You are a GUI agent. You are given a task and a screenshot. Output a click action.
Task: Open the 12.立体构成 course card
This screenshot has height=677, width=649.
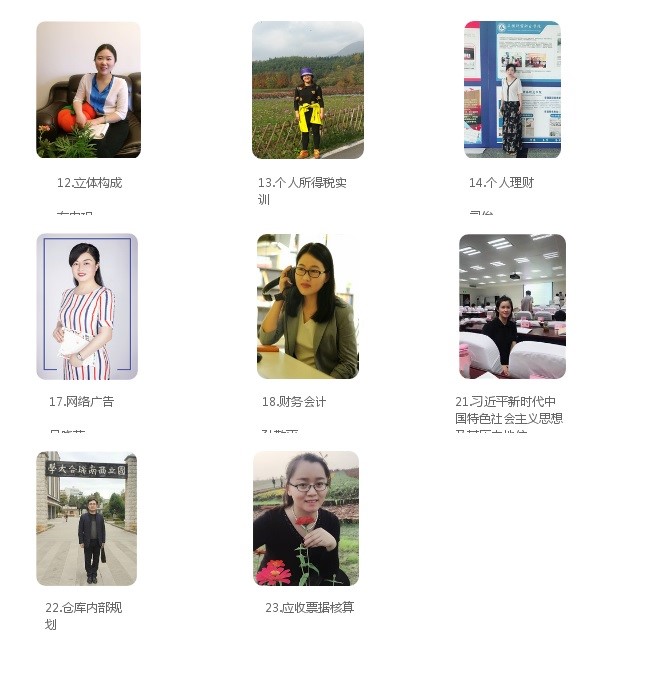88,90
